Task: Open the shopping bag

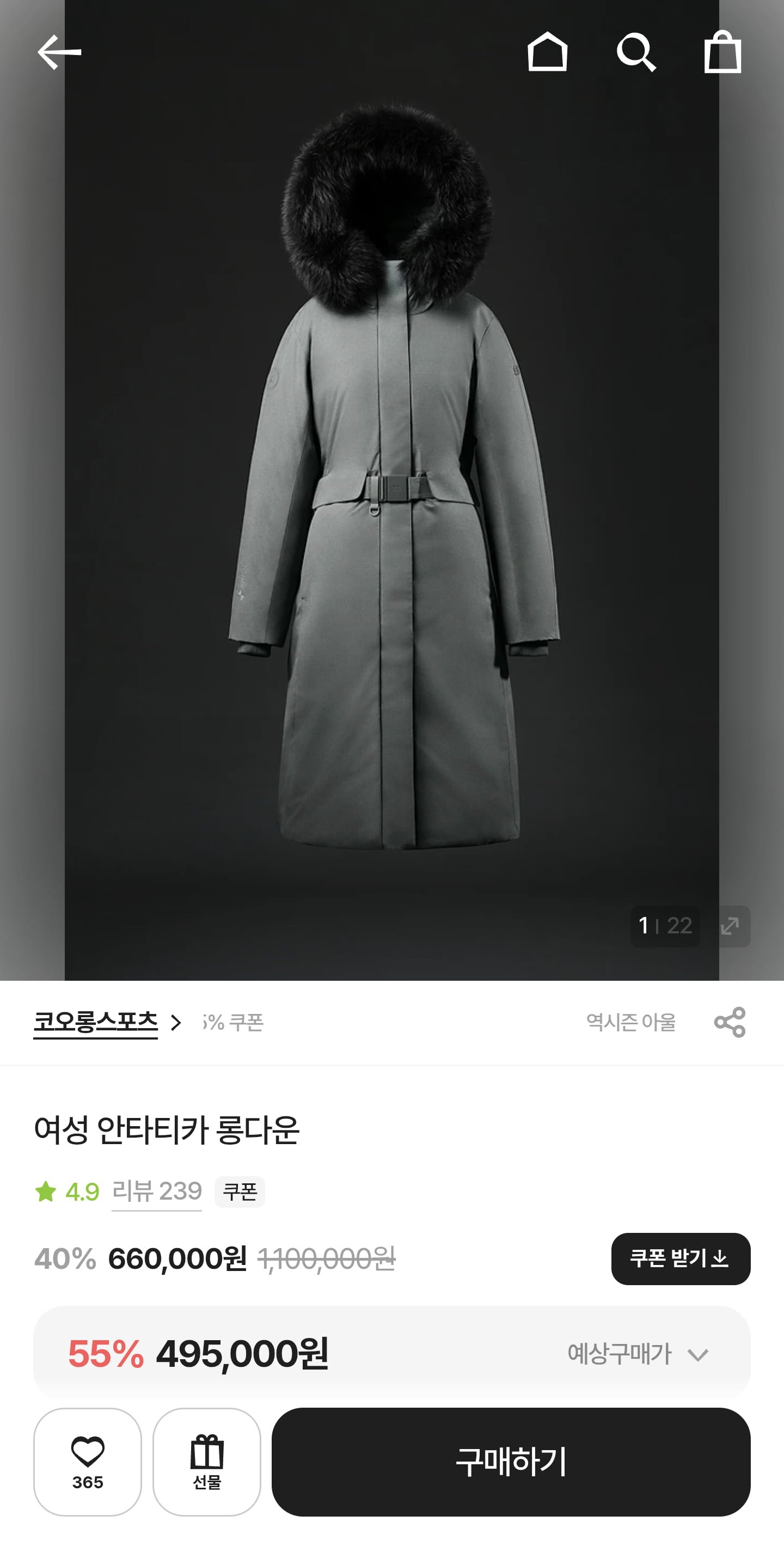Action: tap(722, 52)
